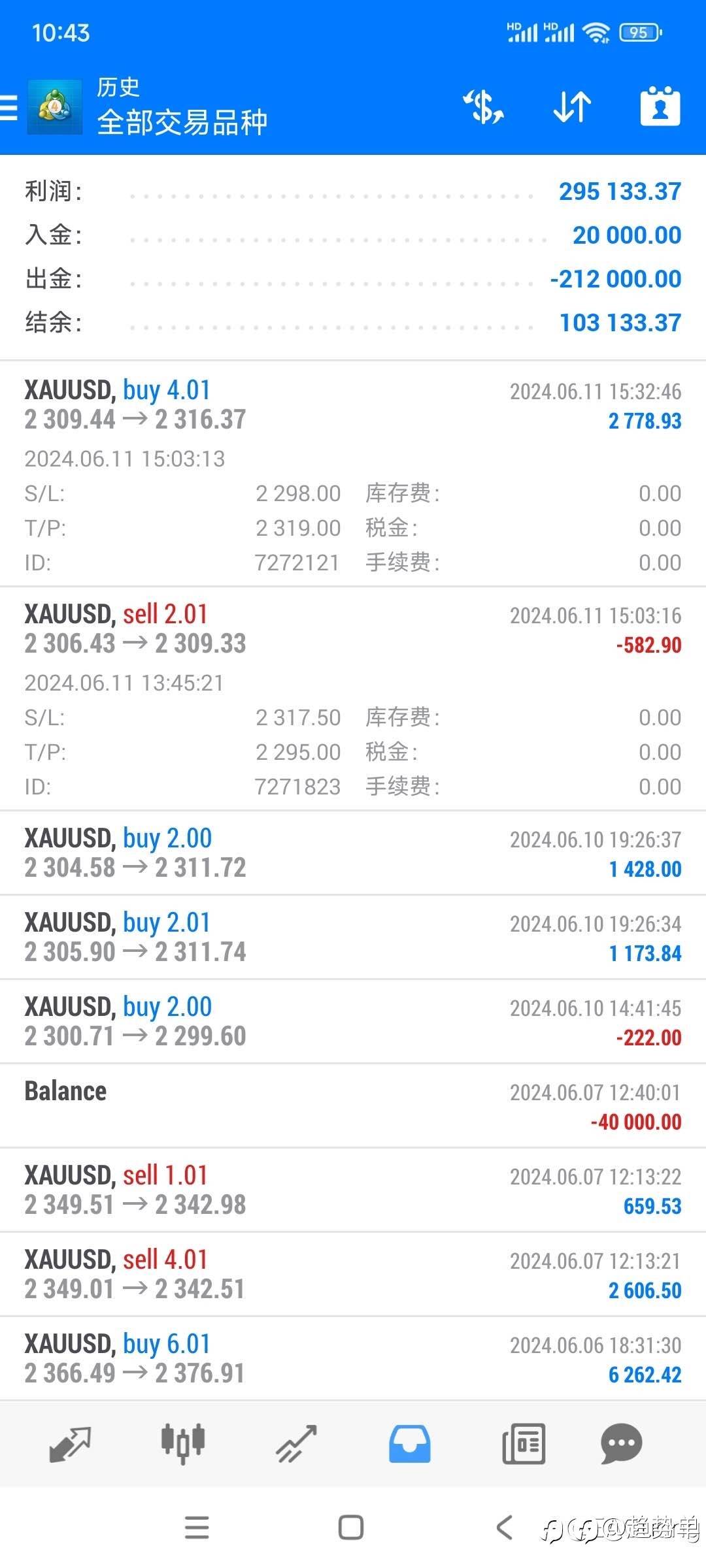Image resolution: width=706 pixels, height=1568 pixels.
Task: Open the calendar date range picker
Action: tap(660, 107)
